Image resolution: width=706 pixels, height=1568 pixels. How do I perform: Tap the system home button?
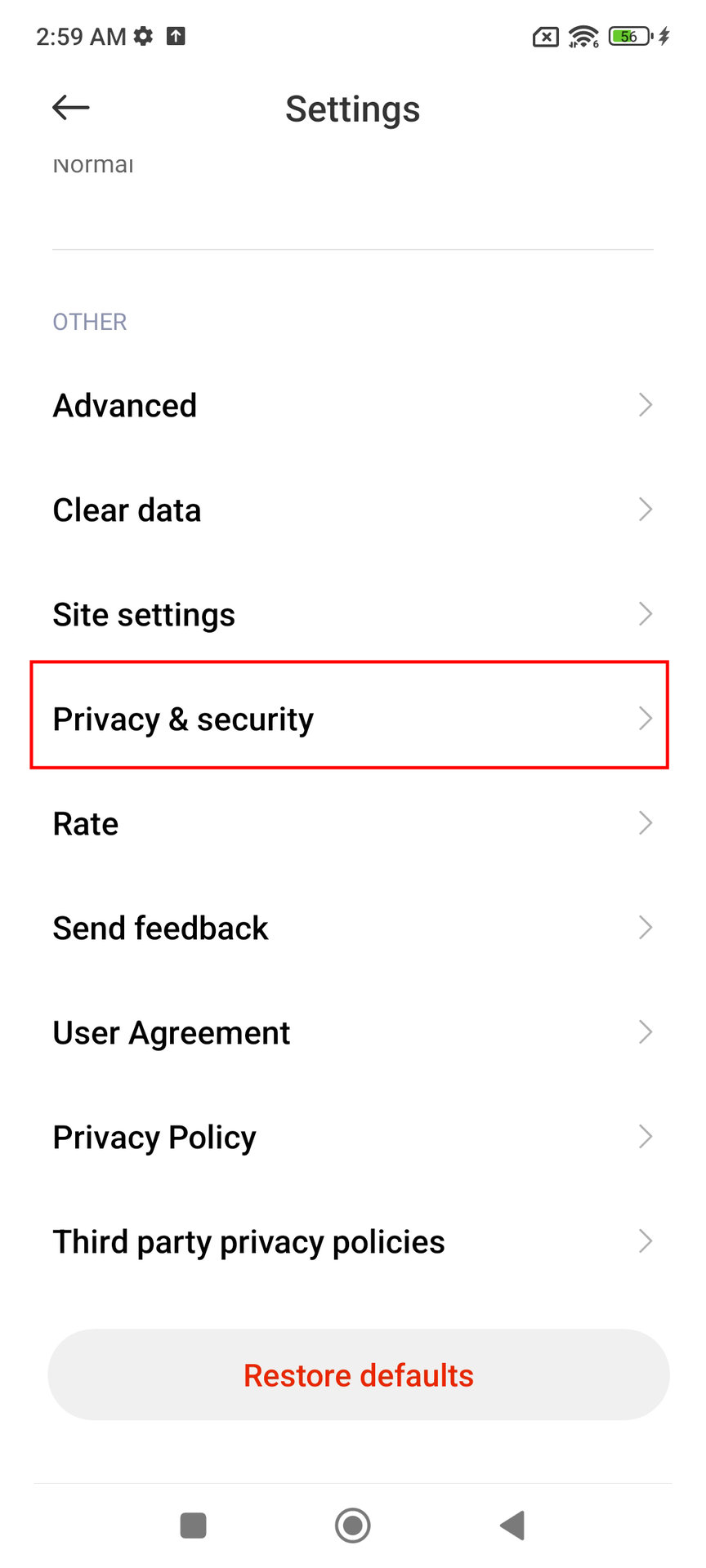point(353,1525)
